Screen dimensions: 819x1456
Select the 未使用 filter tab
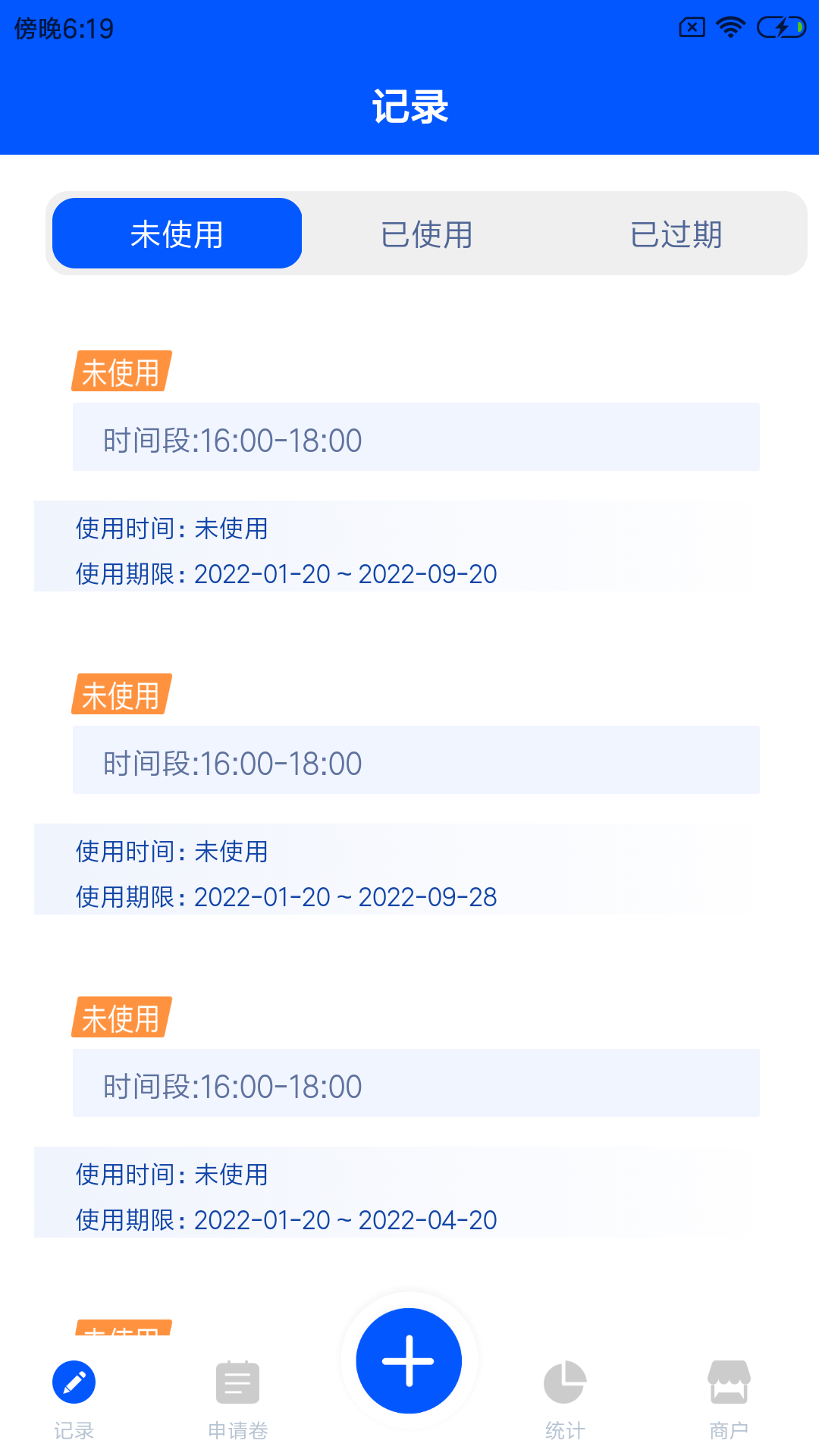click(176, 233)
